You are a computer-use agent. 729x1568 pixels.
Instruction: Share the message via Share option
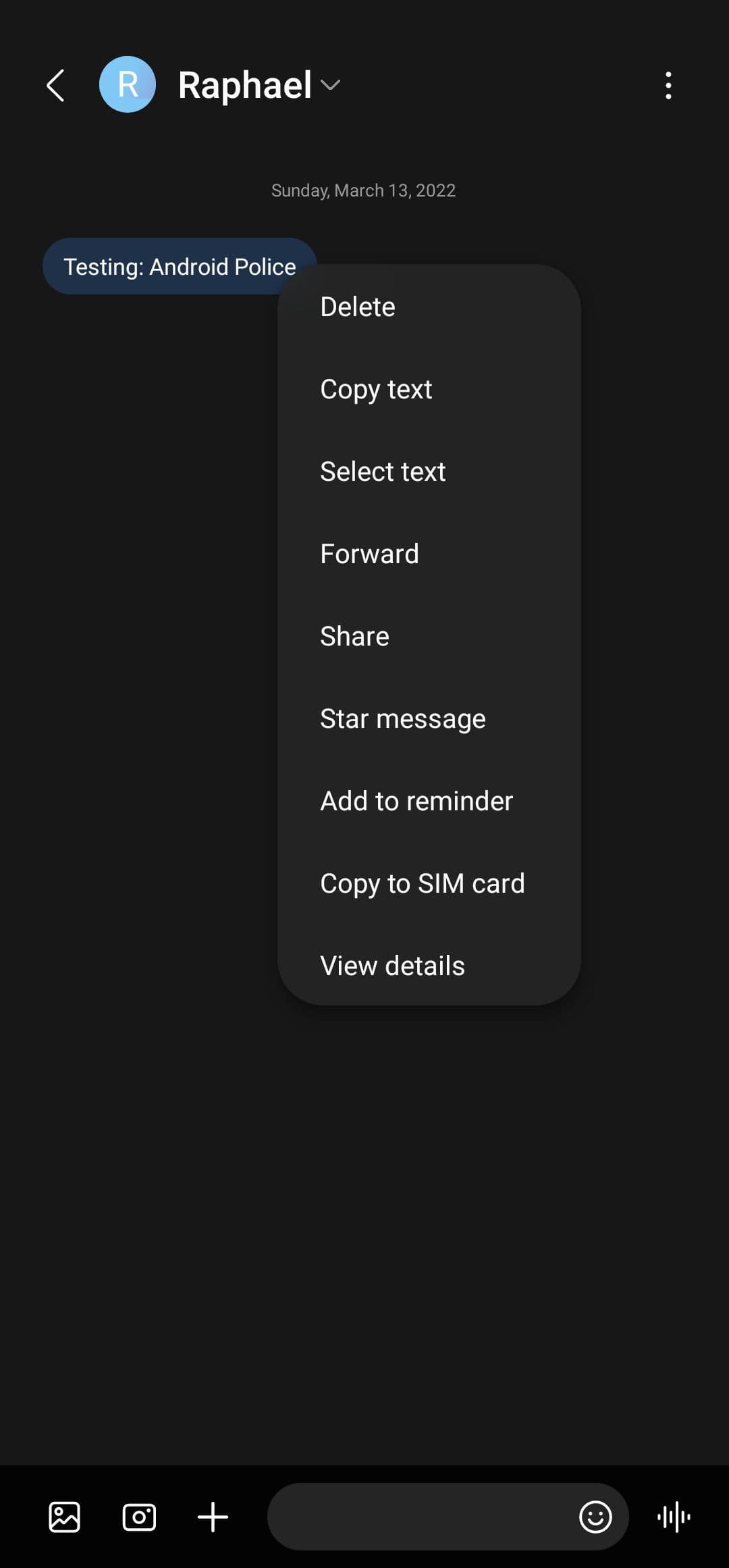[x=354, y=636]
